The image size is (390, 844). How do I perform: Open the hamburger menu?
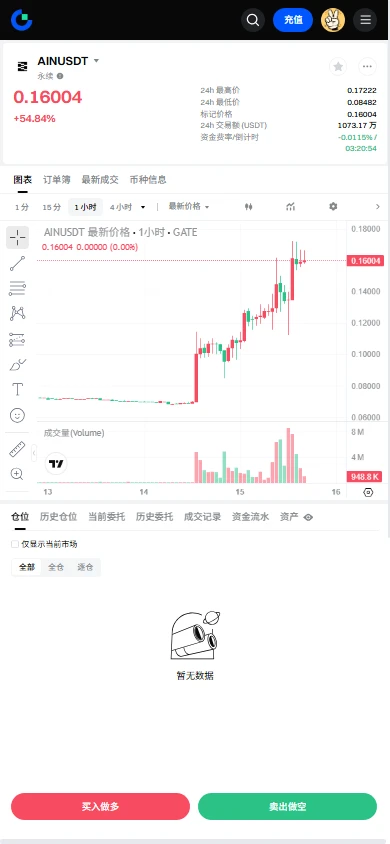(x=365, y=20)
